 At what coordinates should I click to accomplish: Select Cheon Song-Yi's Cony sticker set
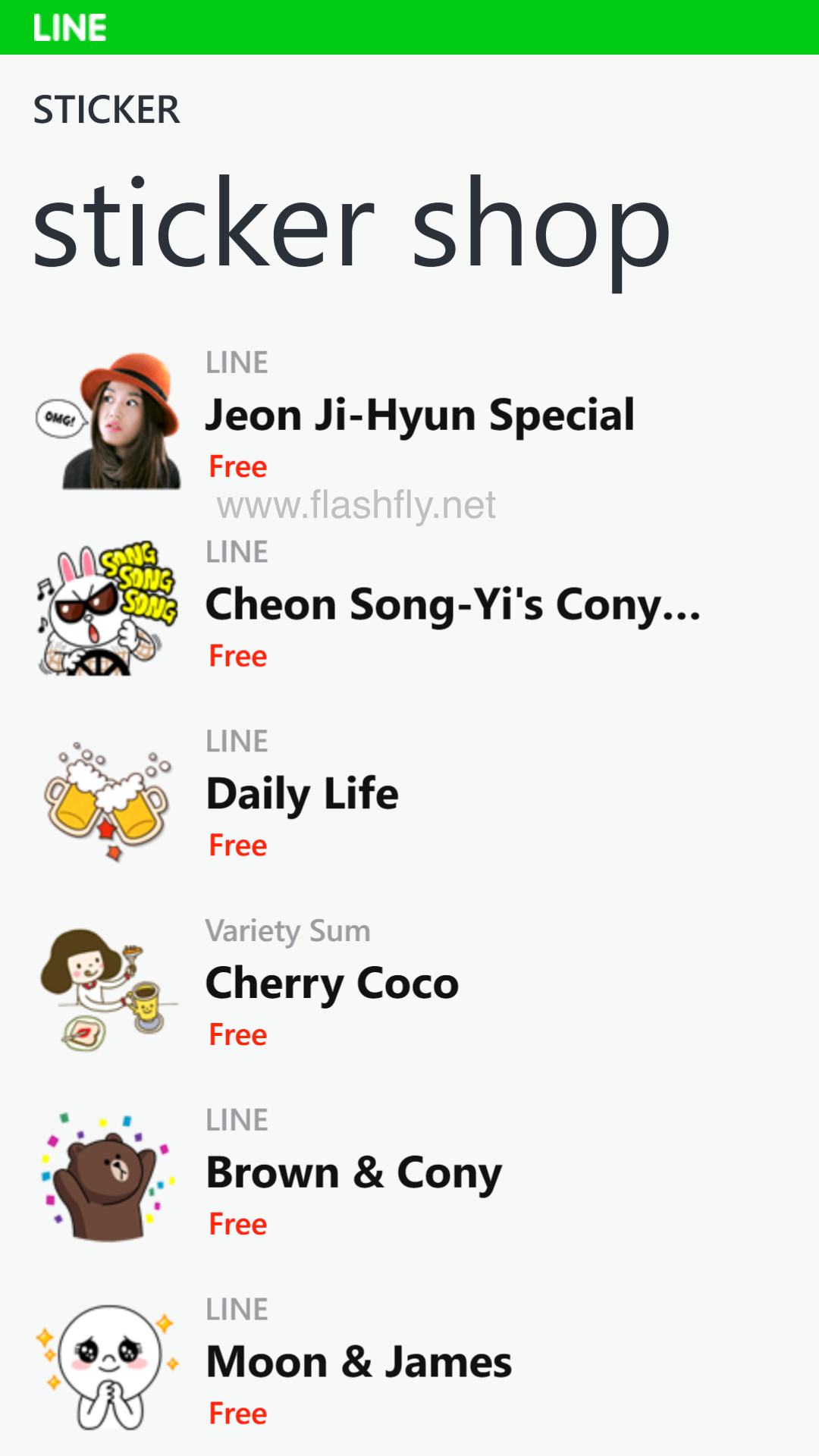(453, 605)
